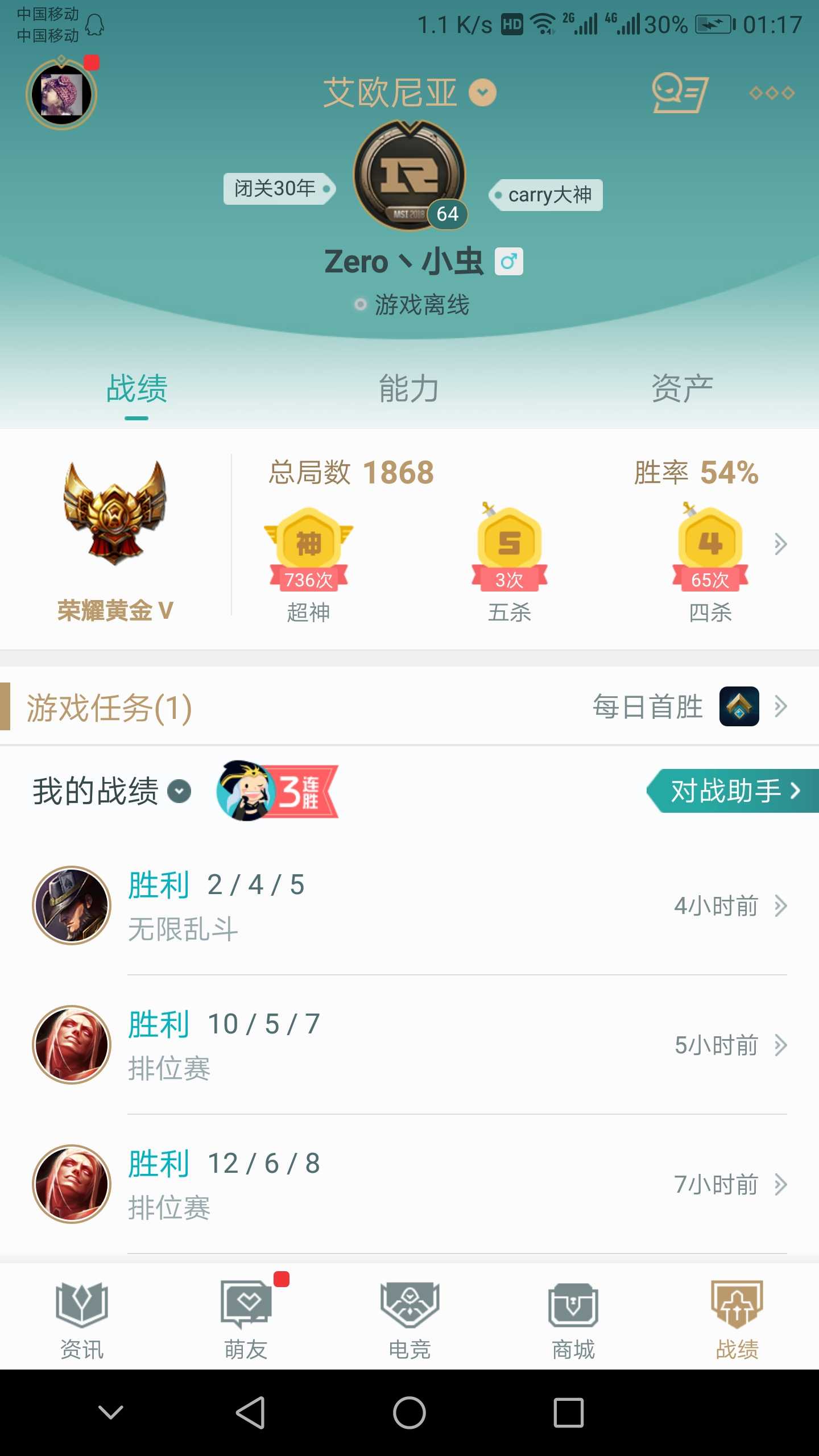Tap the 闭关30年 tag
This screenshot has height=1456, width=819.
tap(276, 189)
